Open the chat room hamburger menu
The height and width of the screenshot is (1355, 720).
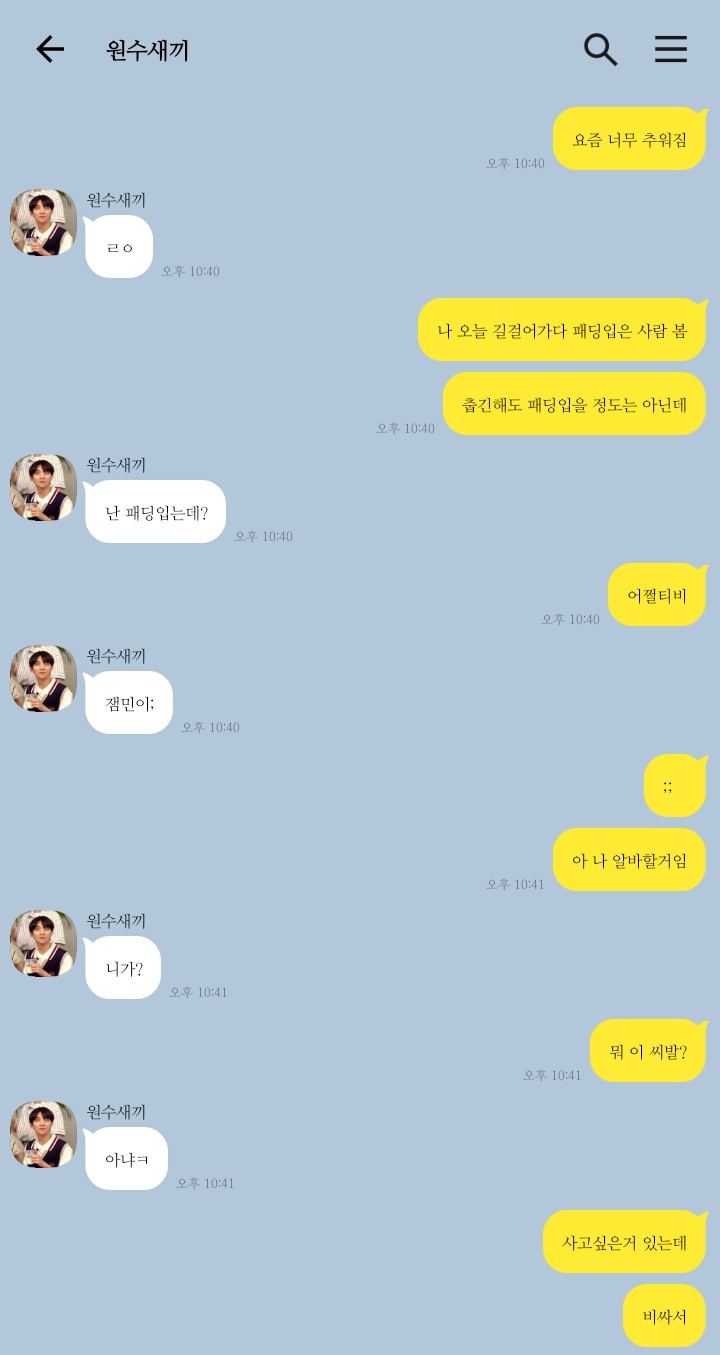pos(671,49)
